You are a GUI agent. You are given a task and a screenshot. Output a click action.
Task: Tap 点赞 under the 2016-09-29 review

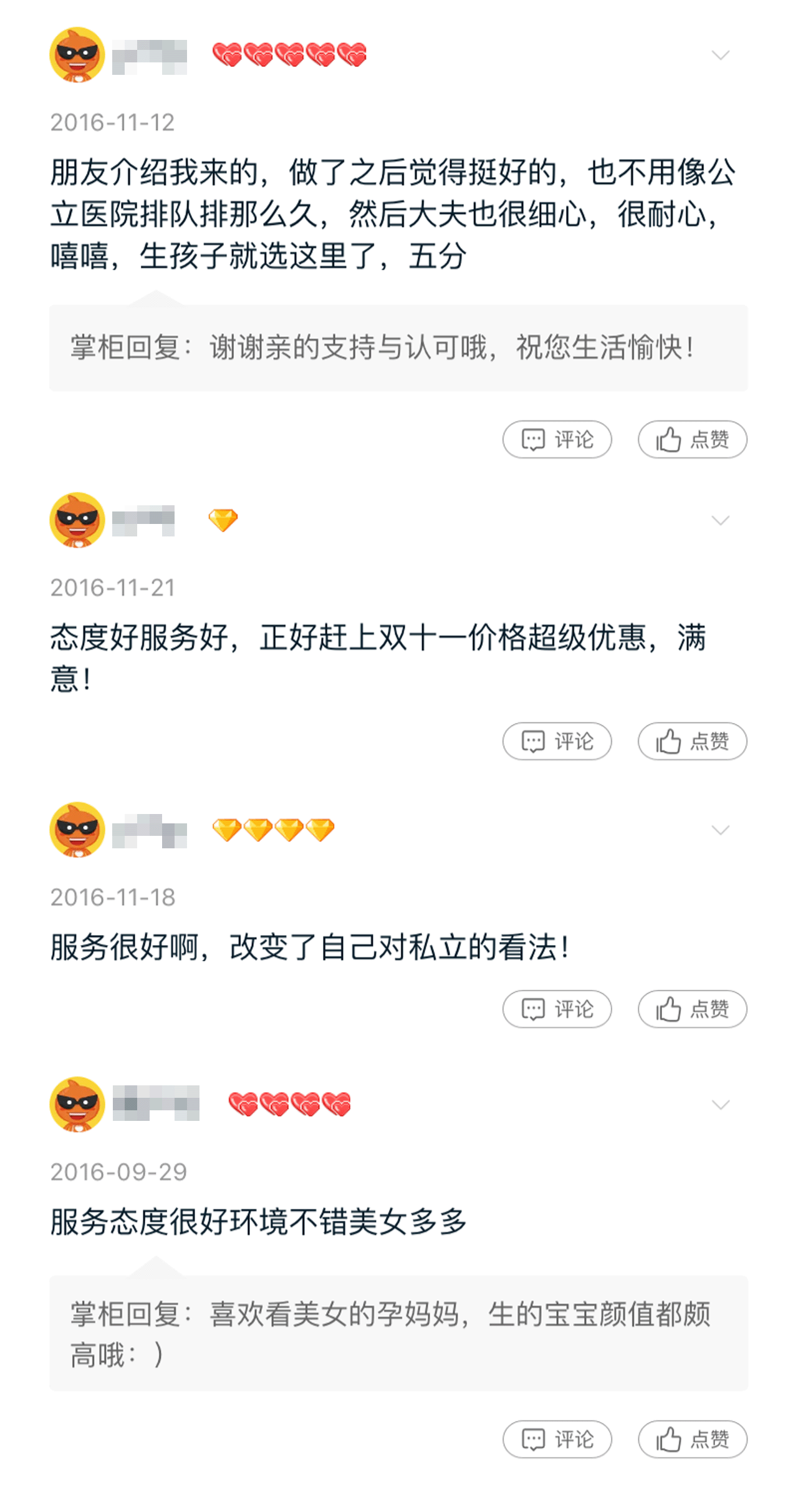tap(692, 1439)
